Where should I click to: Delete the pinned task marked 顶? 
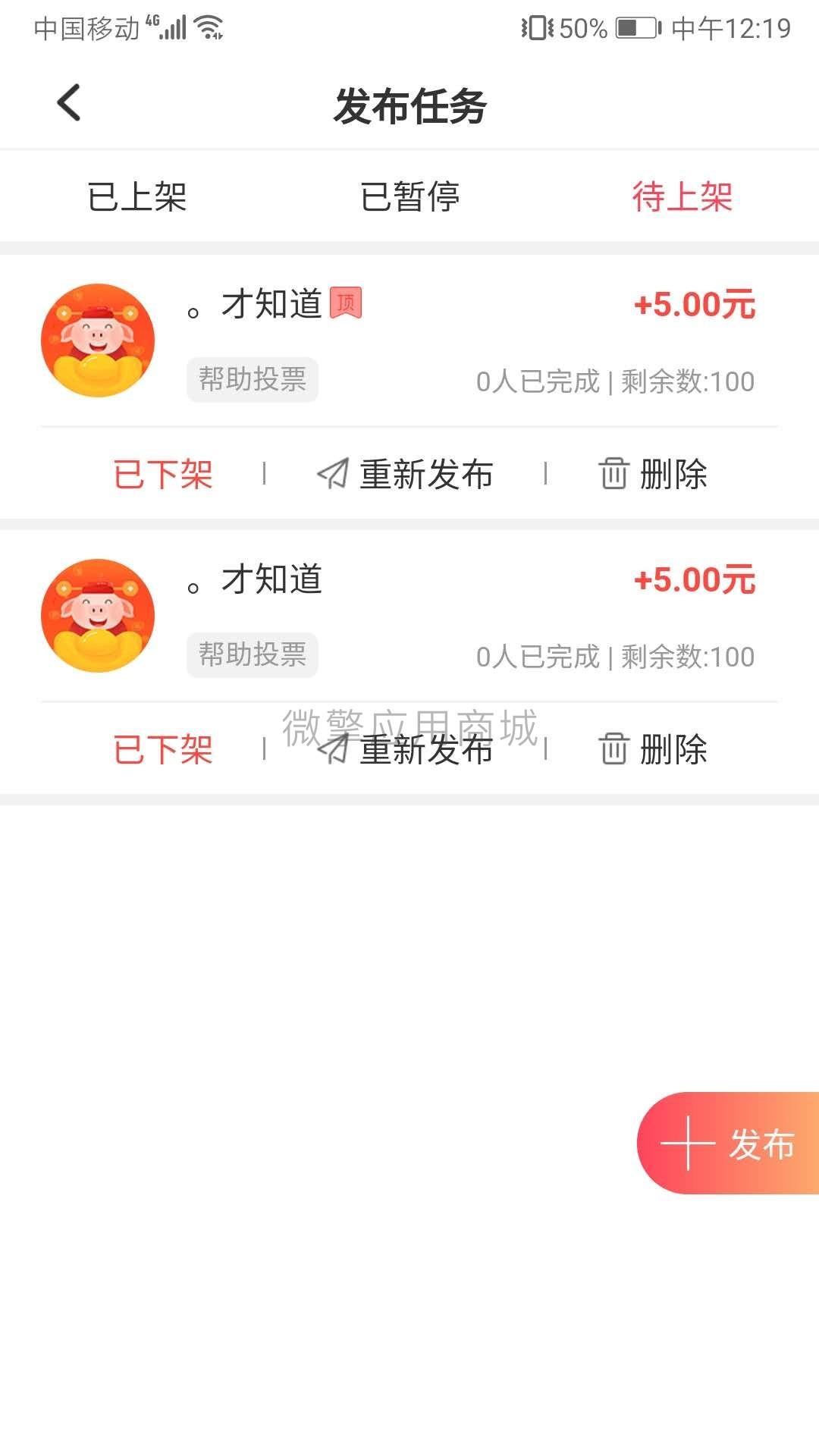(x=653, y=475)
